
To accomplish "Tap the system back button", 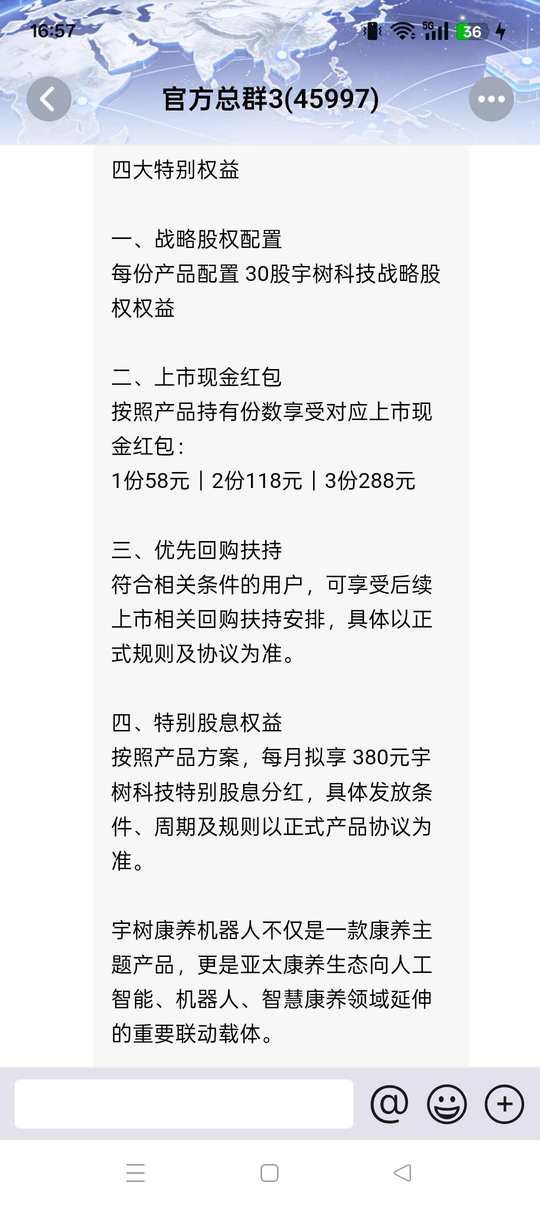I will (x=402, y=1173).
